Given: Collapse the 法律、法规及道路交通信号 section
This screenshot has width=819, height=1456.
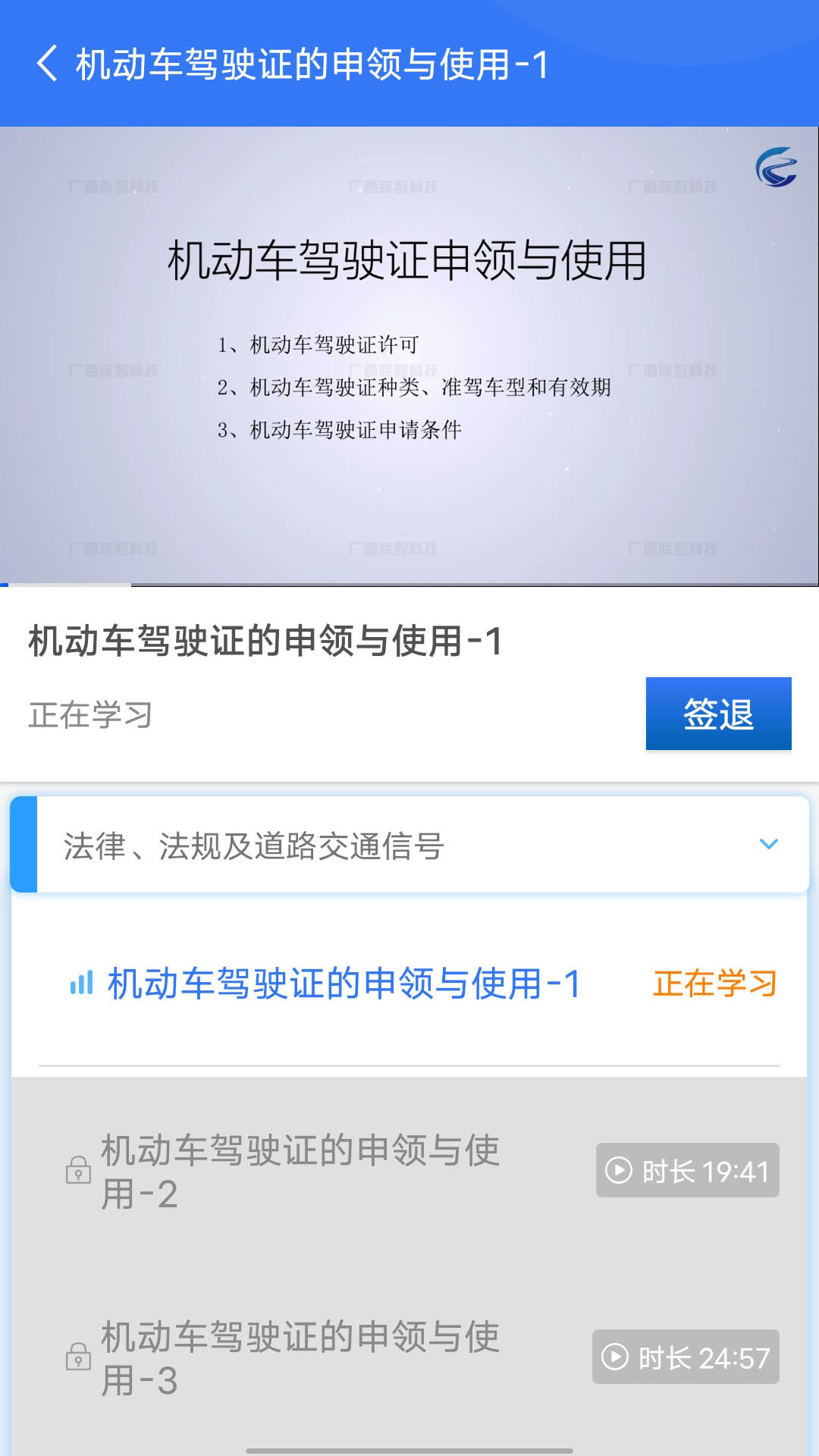Looking at the screenshot, I should click(768, 845).
